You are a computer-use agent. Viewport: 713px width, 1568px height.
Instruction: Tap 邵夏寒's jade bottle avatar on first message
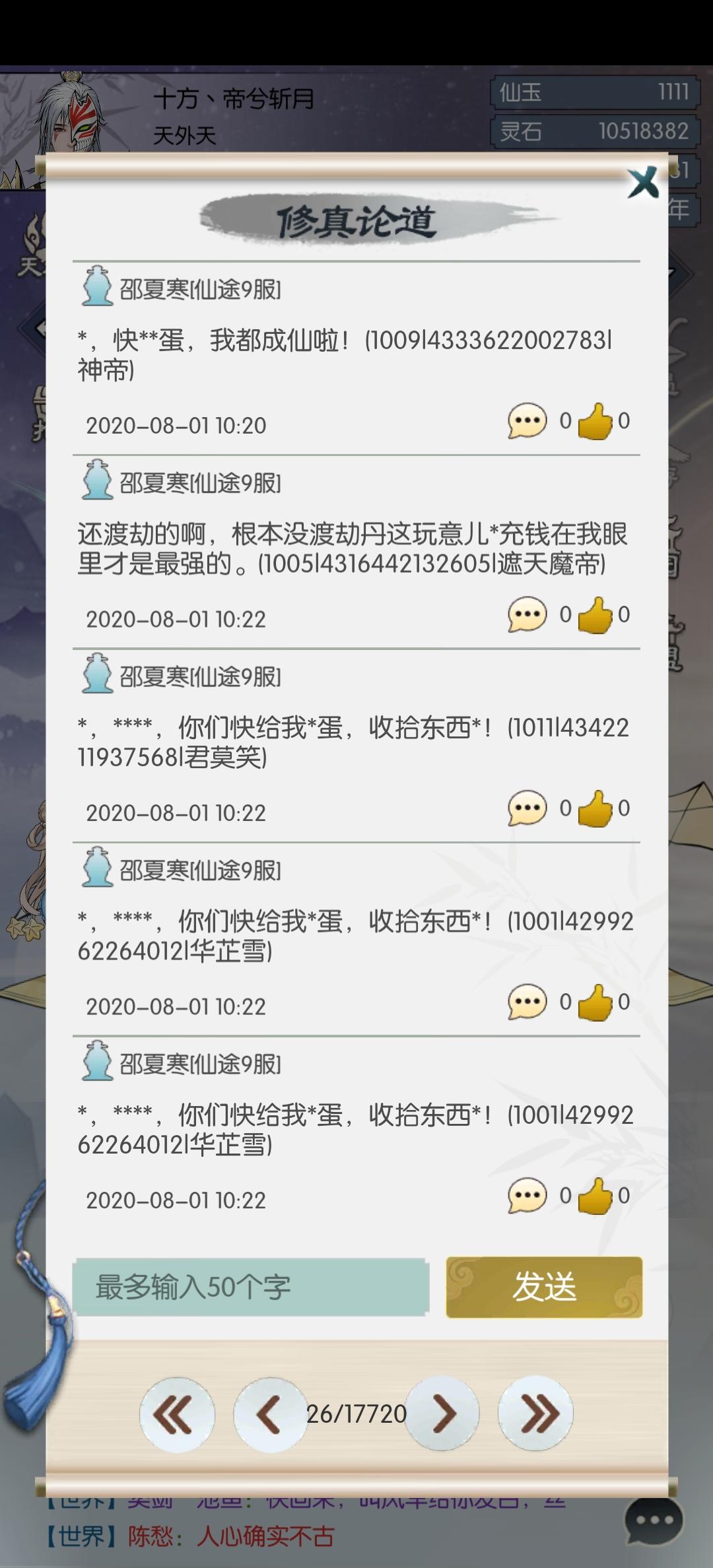click(96, 287)
